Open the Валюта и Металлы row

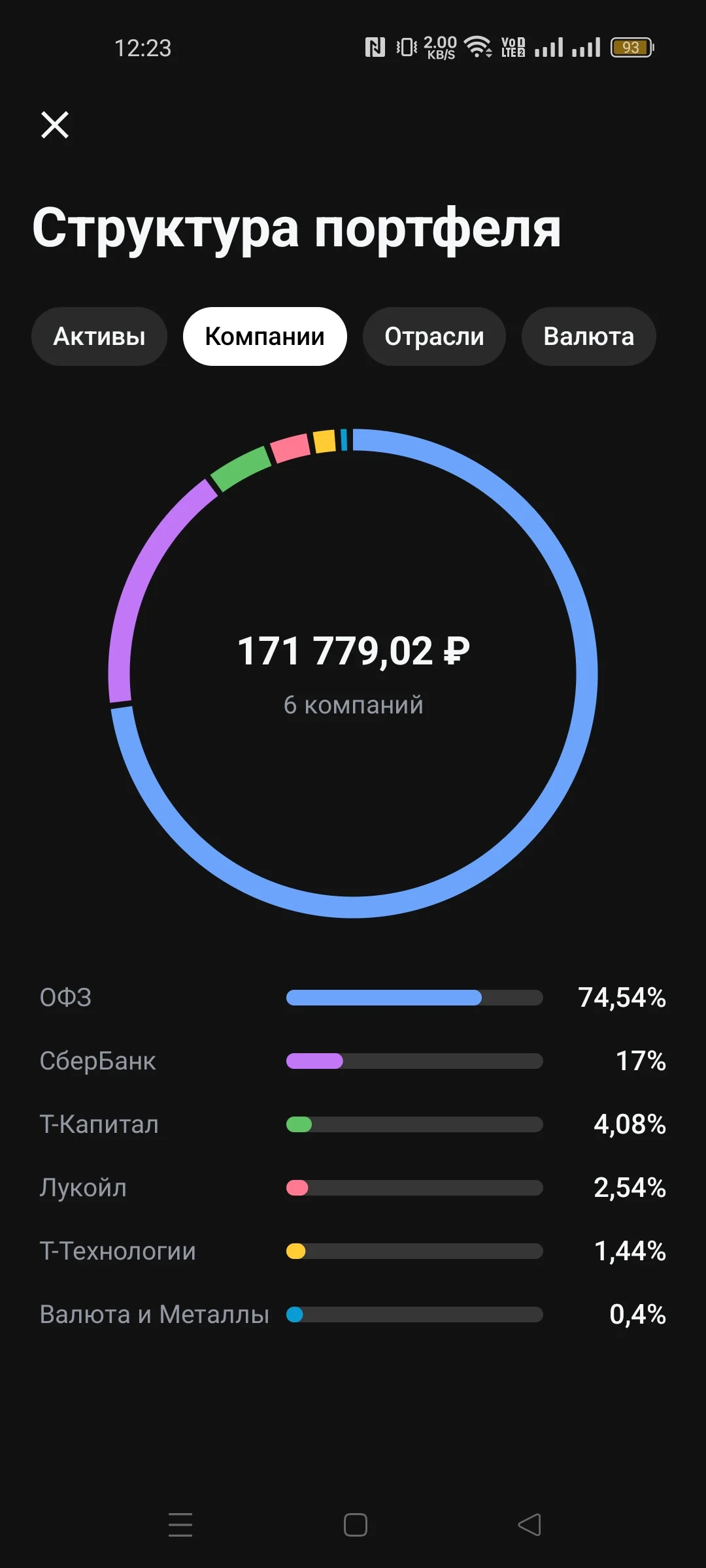coord(353,1315)
